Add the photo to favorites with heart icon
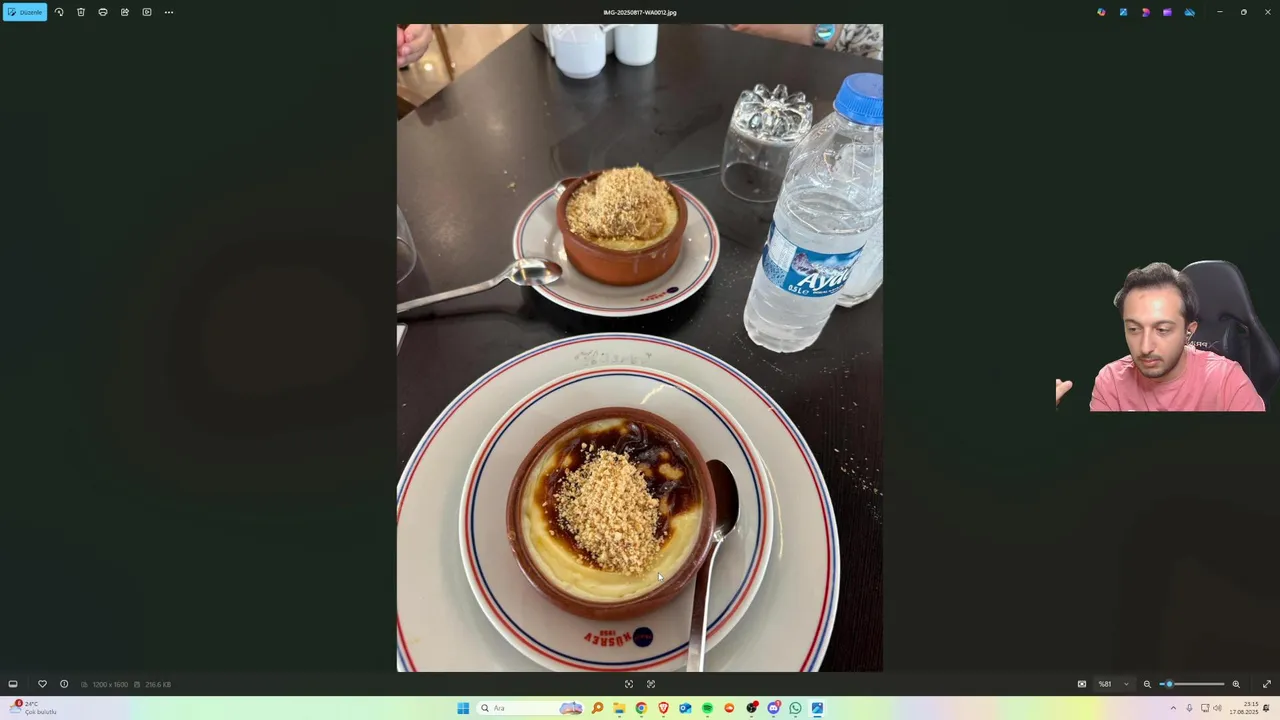The width and height of the screenshot is (1280, 720). tap(42, 684)
